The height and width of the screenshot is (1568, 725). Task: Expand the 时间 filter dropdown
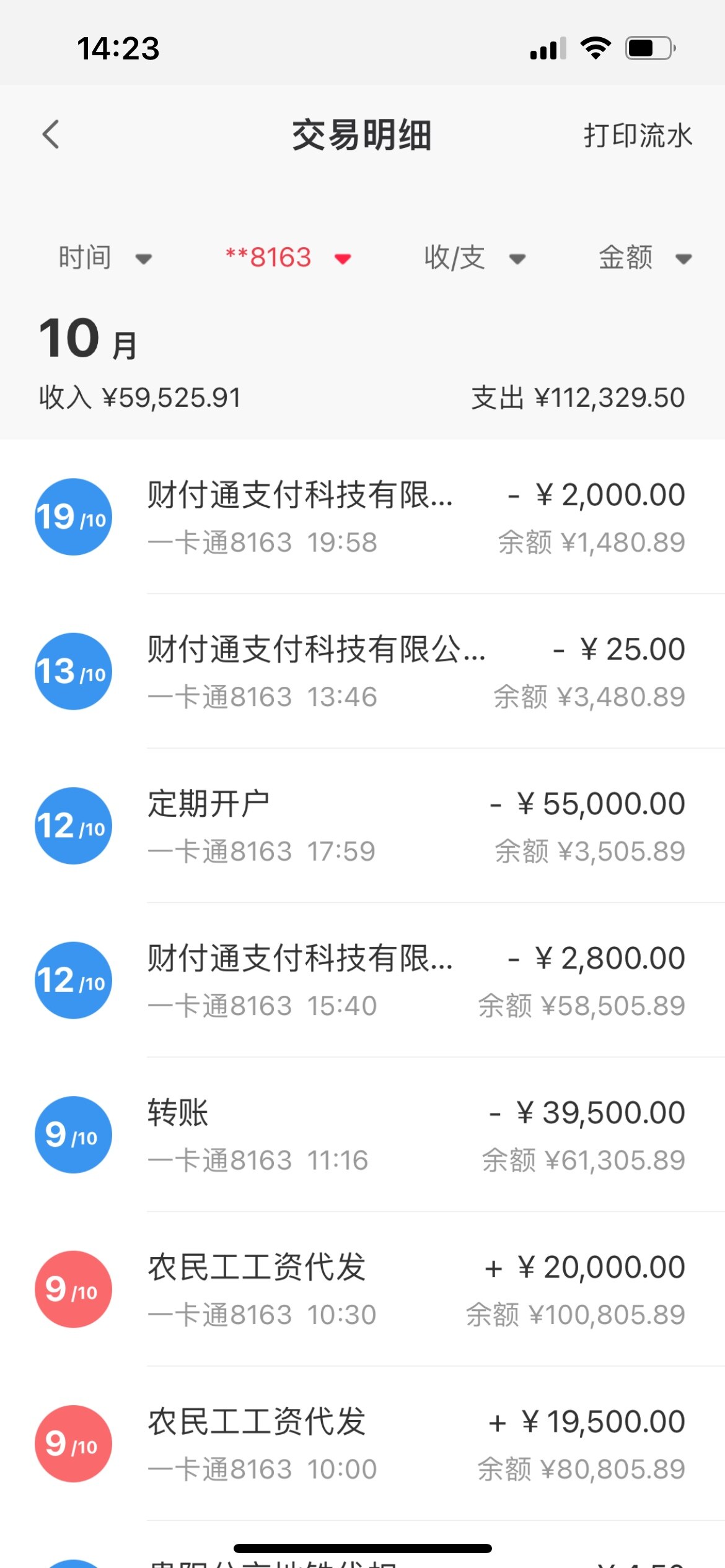(x=104, y=258)
